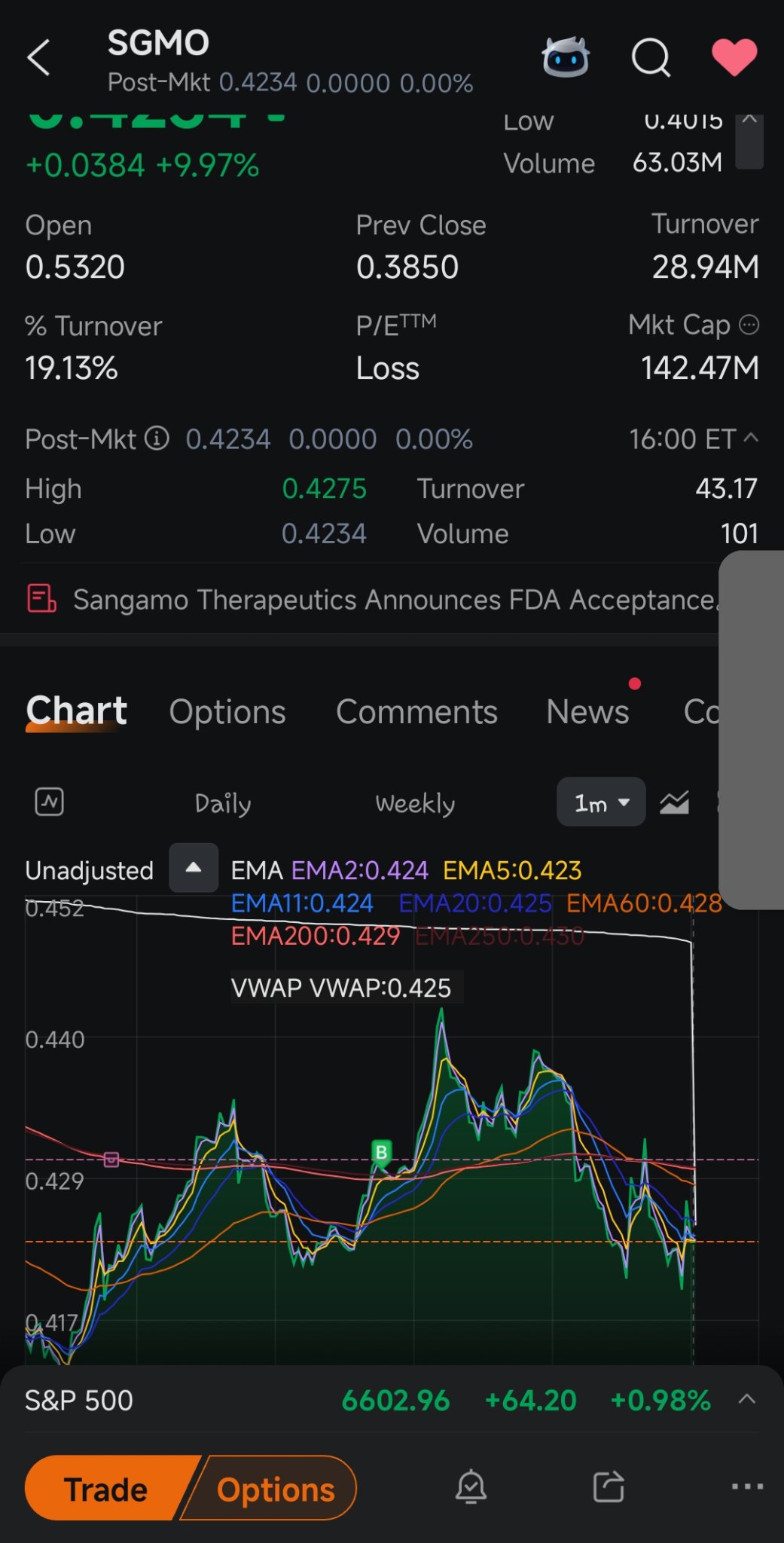The width and height of the screenshot is (784, 1543).
Task: Open the 1m timeframe dropdown
Action: (x=600, y=802)
